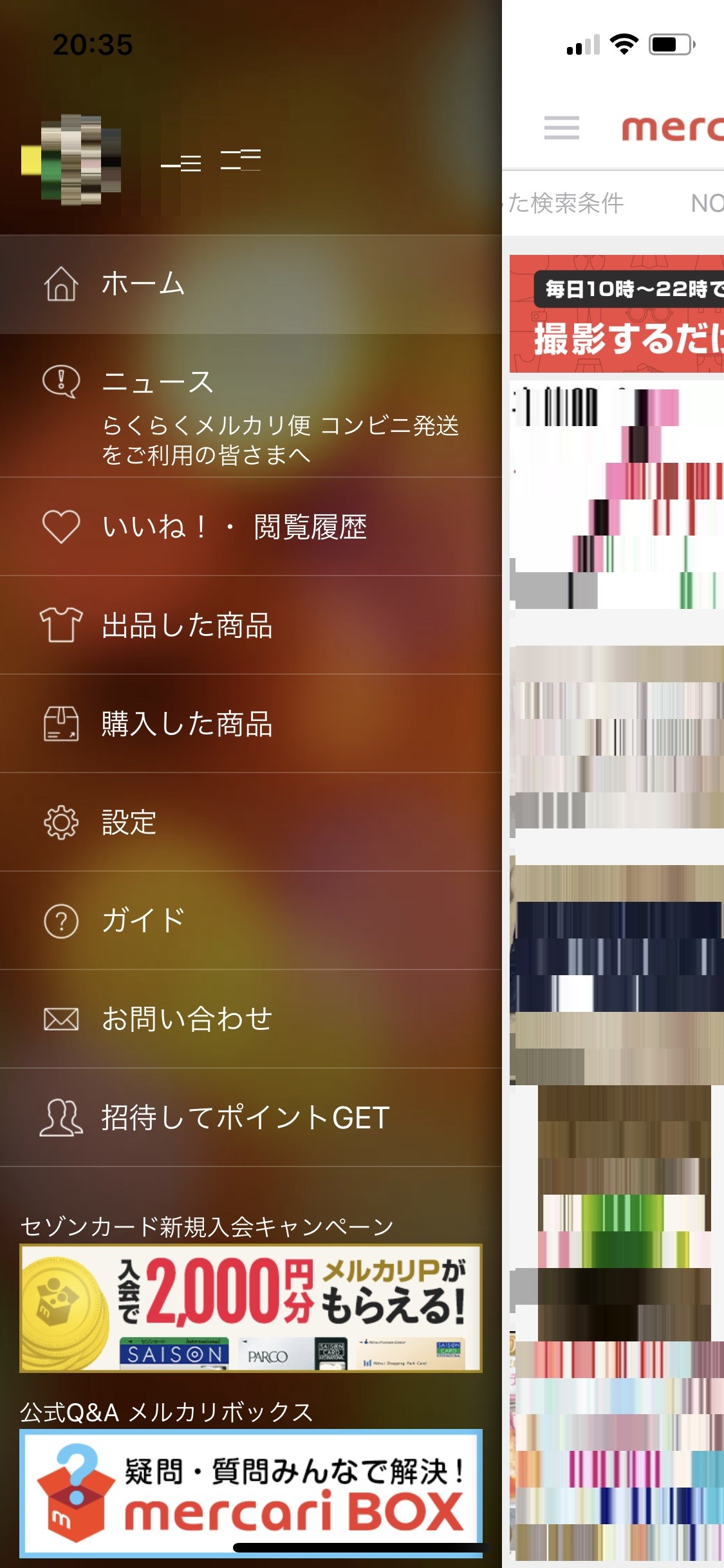Open 設定 settings
Screen dimensions: 724x1568
pyautogui.click(x=251, y=823)
